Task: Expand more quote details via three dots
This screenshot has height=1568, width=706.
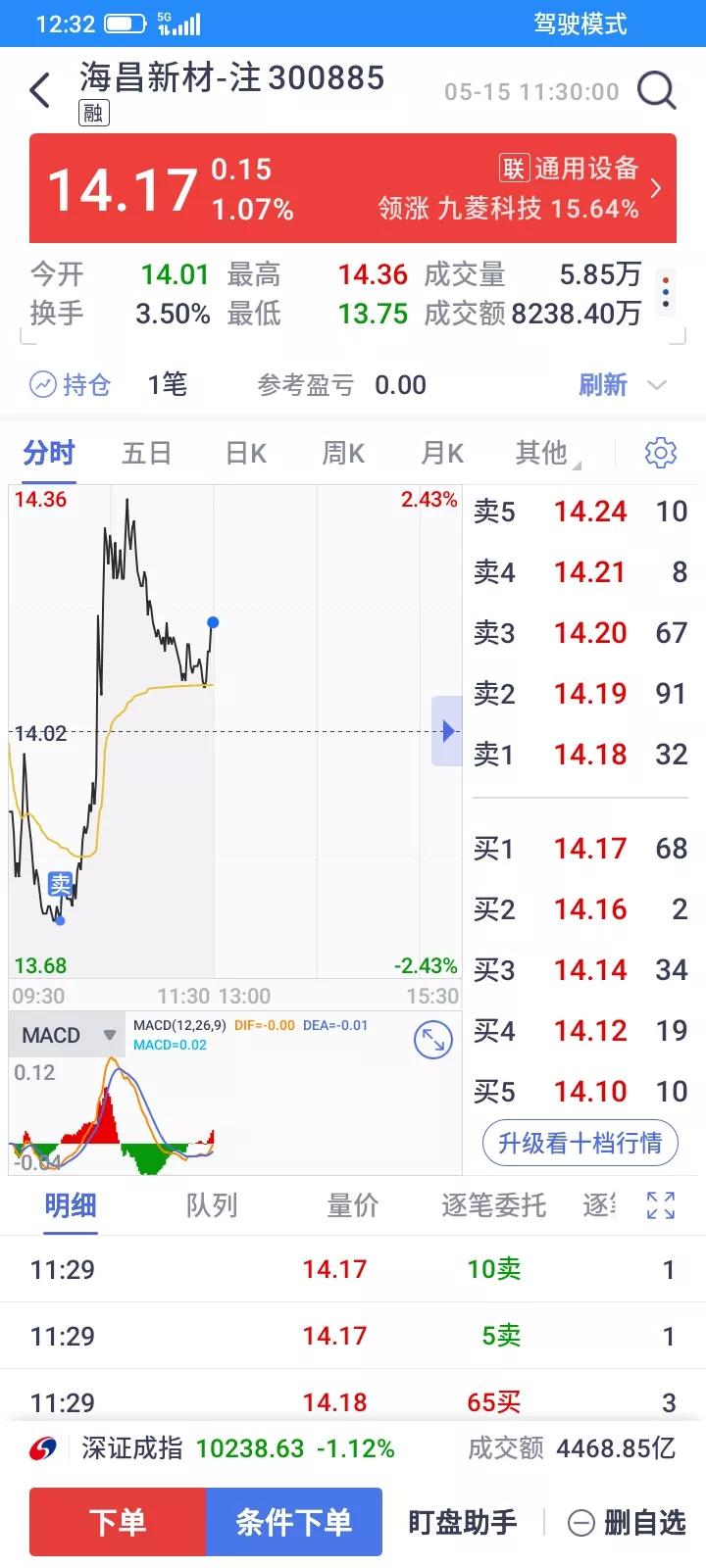Action: coord(666,291)
